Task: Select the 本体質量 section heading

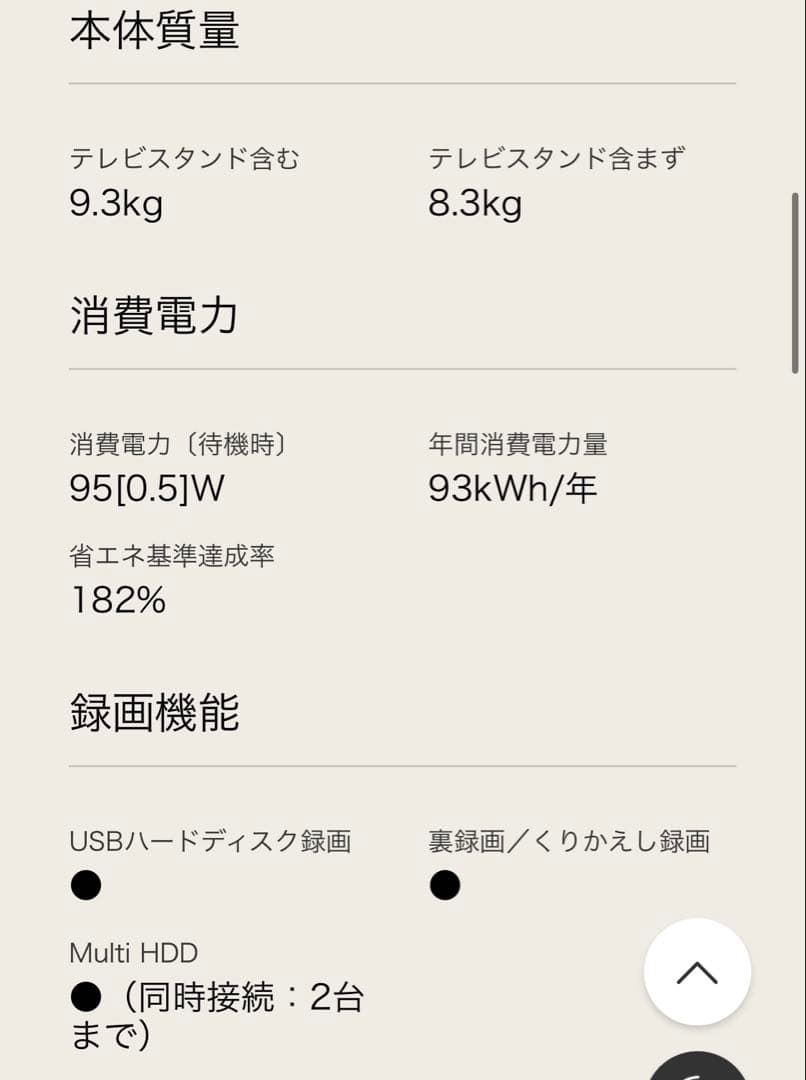Action: [152, 31]
